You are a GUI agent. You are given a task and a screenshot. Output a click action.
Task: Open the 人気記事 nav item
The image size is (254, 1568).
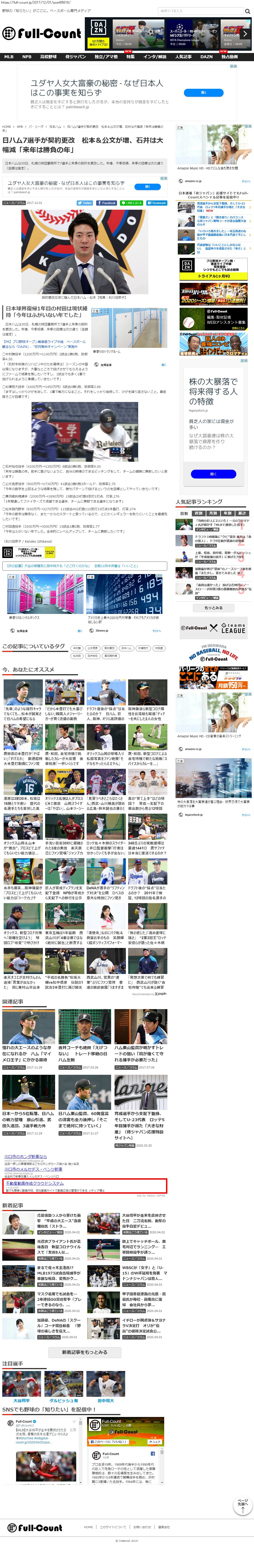(183, 57)
